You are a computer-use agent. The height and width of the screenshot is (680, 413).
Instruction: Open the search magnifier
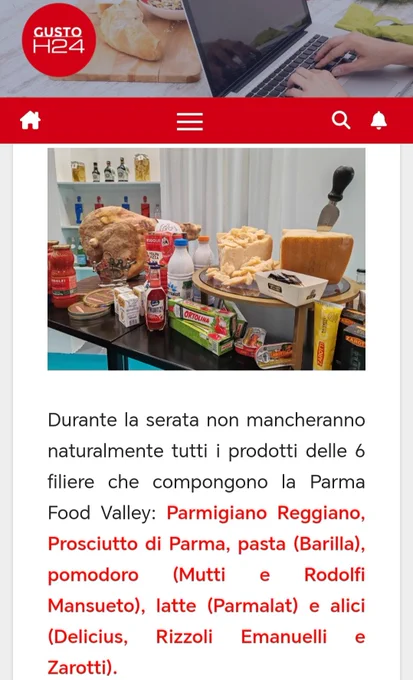pos(341,120)
